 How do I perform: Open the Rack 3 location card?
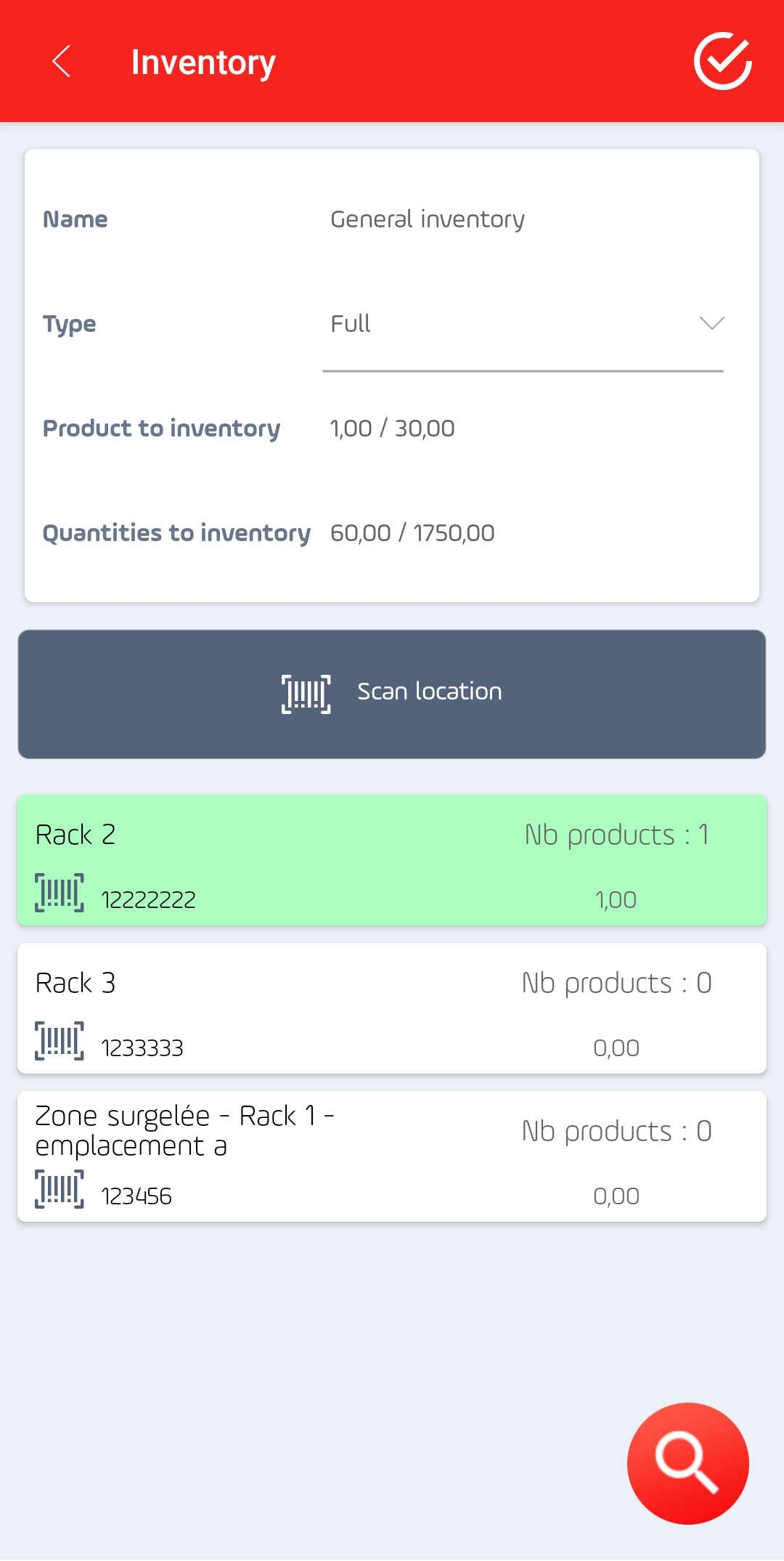pos(392,1008)
